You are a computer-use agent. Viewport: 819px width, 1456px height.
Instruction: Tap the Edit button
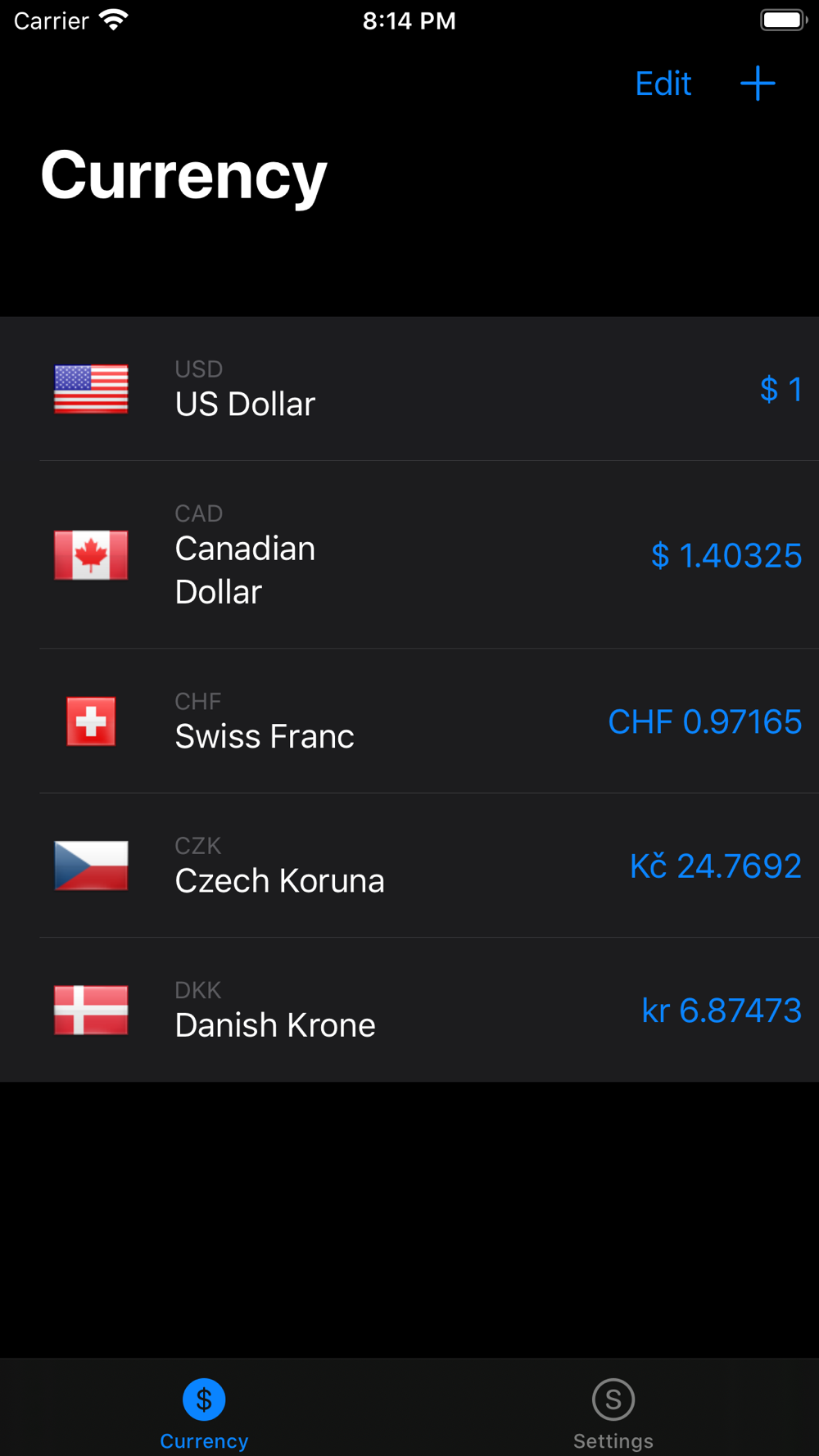coord(663,84)
